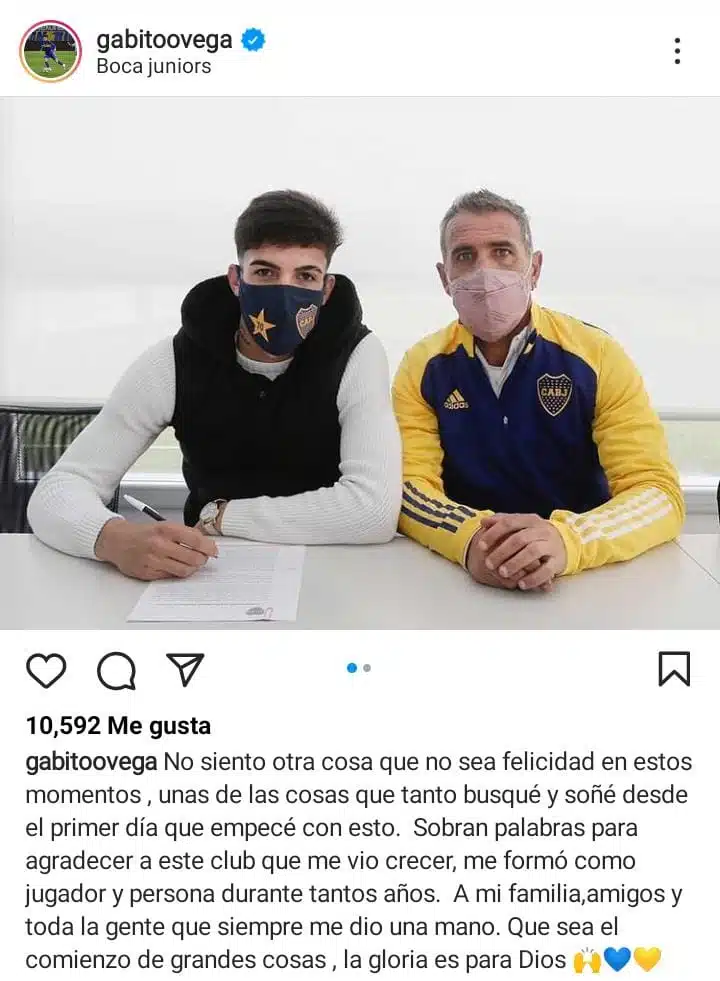This screenshot has width=720, height=981.
Task: View the 10,592 Me gusta list
Action: (118, 726)
